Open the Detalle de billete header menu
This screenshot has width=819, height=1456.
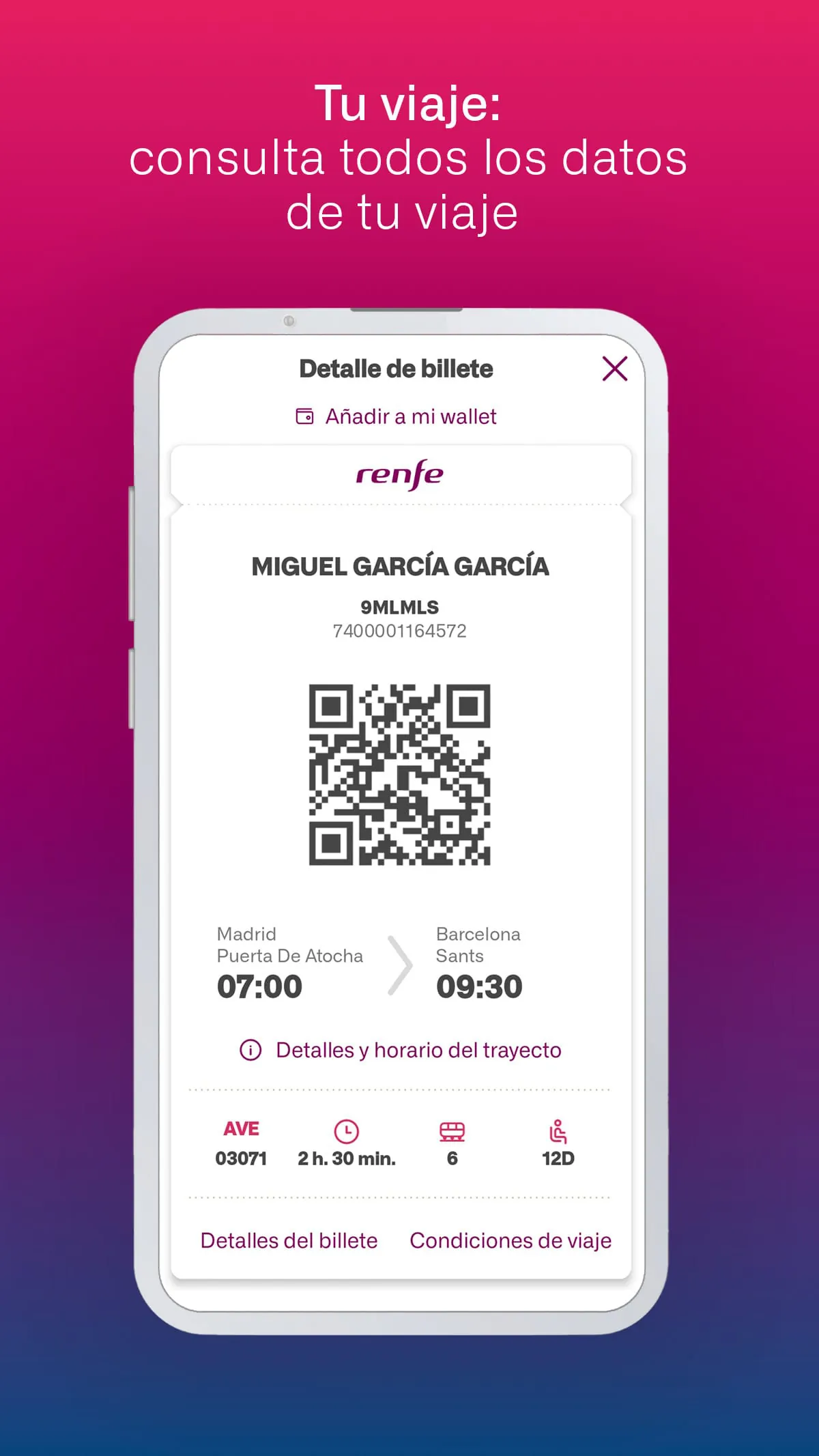397,369
